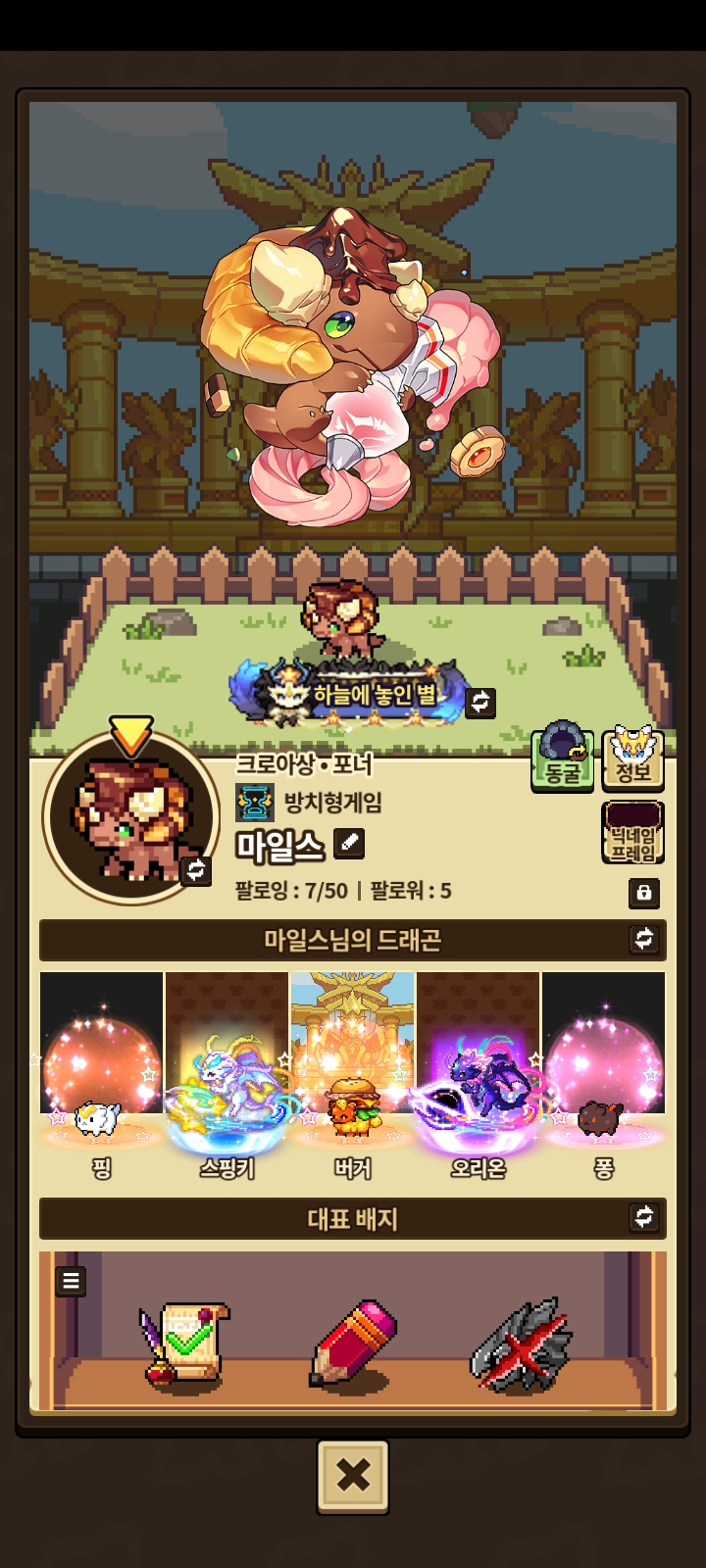Image resolution: width=706 pixels, height=1568 pixels.
Task: Open the 정보 info button
Action: click(632, 757)
